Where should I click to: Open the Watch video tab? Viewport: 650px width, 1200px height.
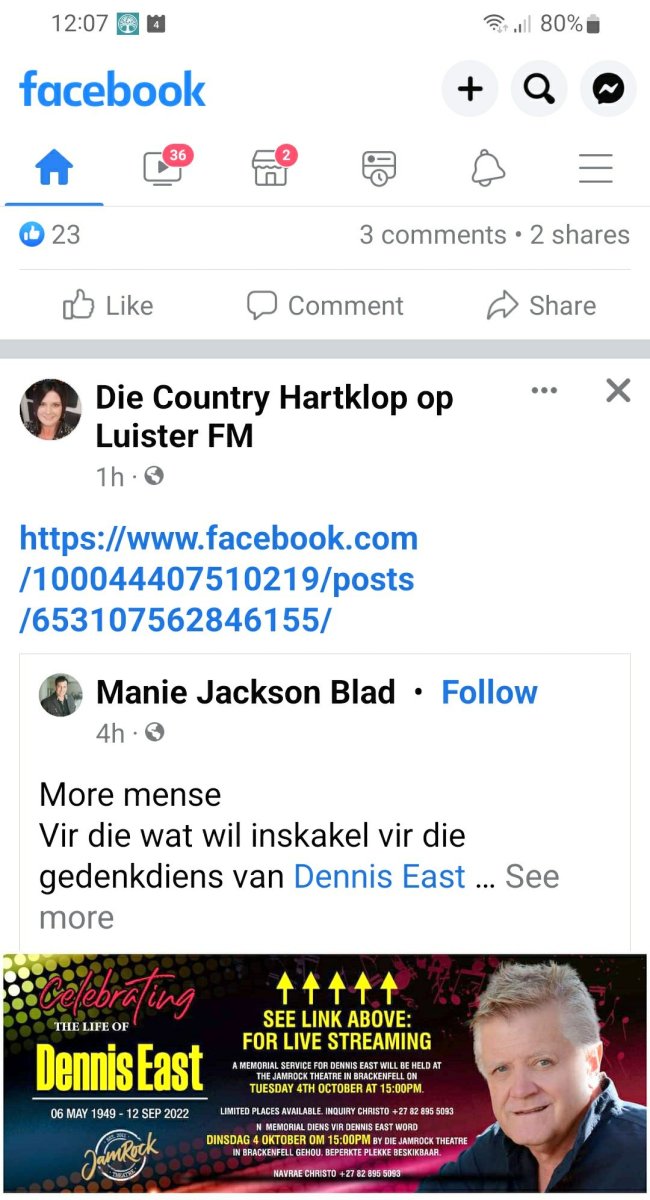coord(163,168)
